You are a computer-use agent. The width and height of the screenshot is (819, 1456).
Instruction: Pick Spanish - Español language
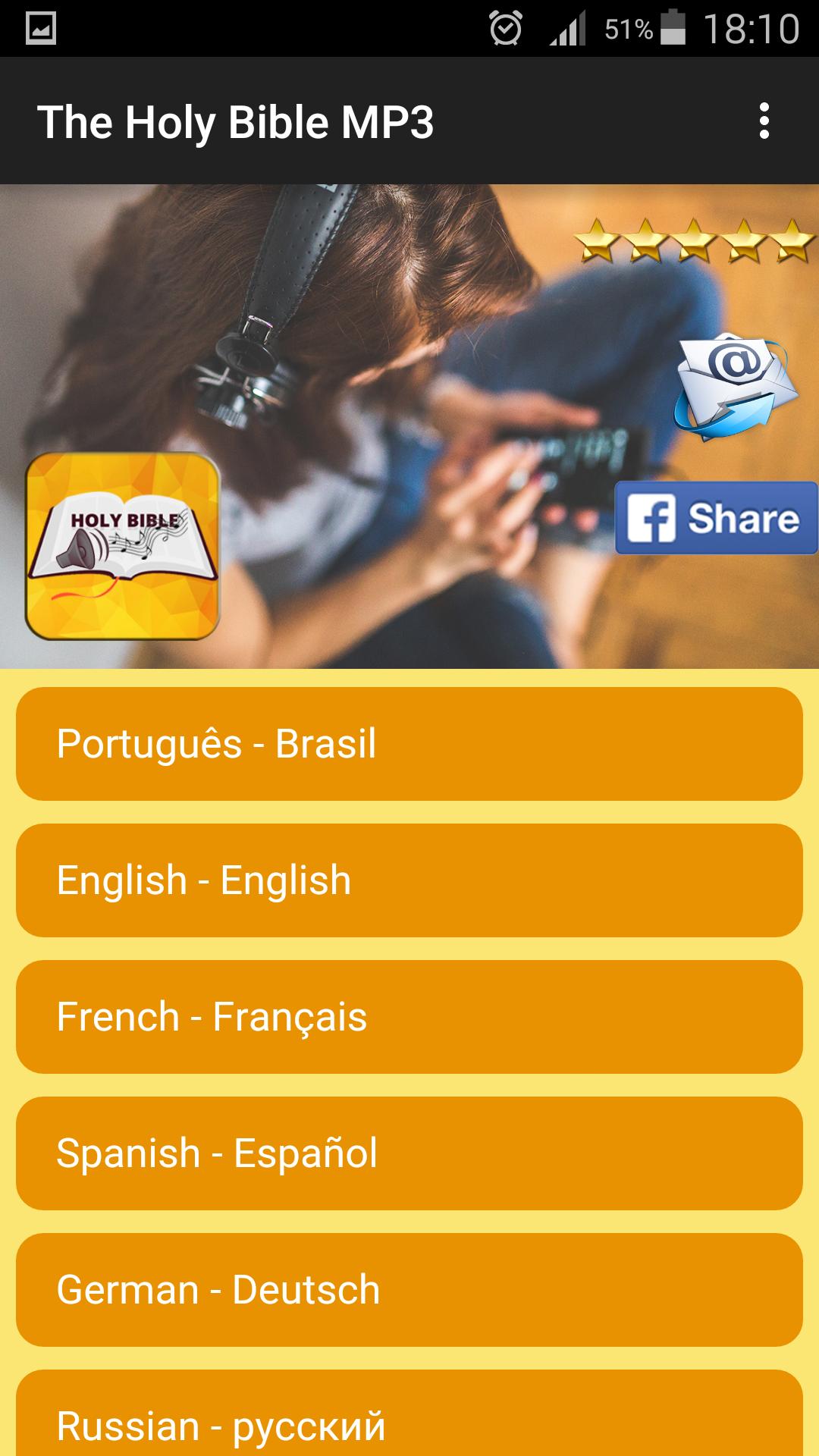coord(409,1153)
